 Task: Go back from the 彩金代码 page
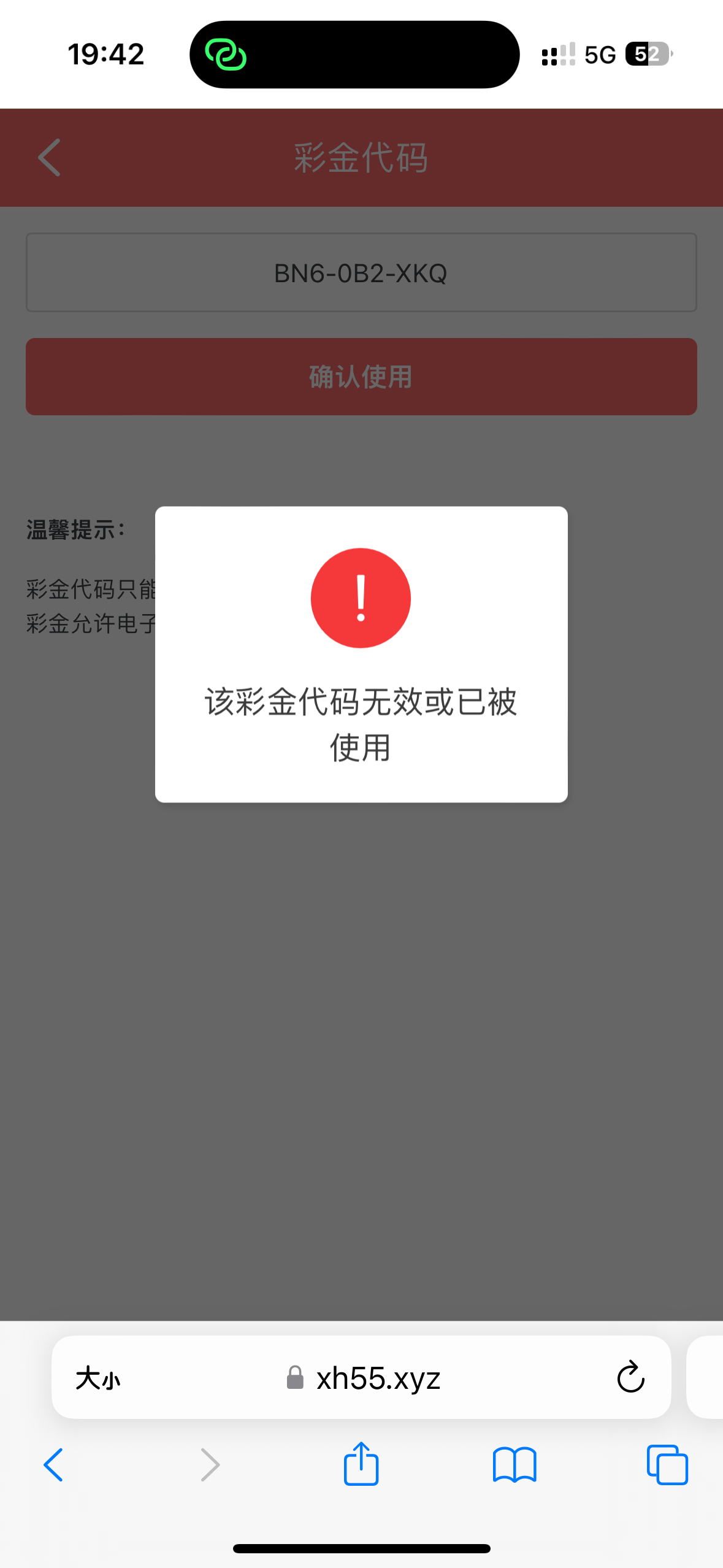coord(50,158)
